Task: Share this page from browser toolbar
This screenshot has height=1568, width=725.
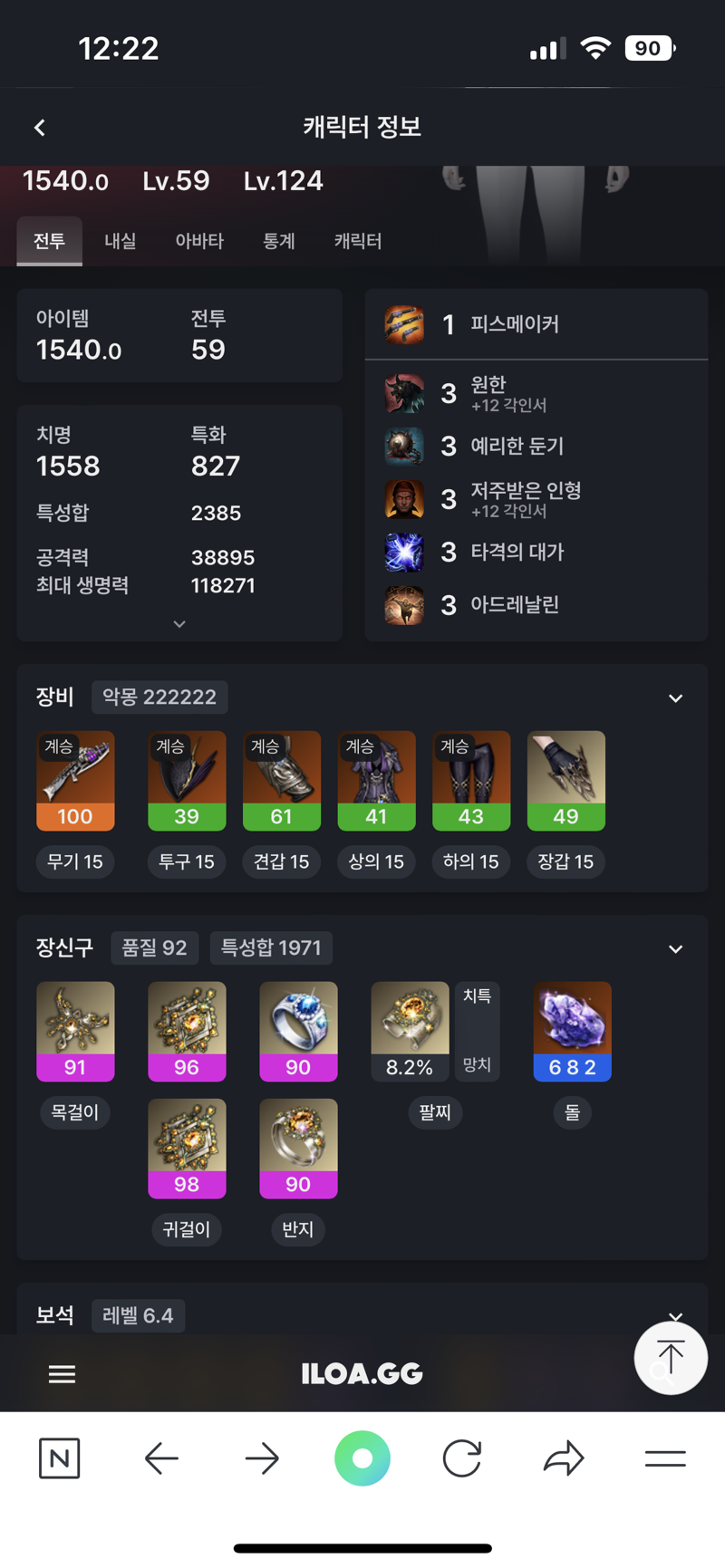Action: coord(564,1458)
